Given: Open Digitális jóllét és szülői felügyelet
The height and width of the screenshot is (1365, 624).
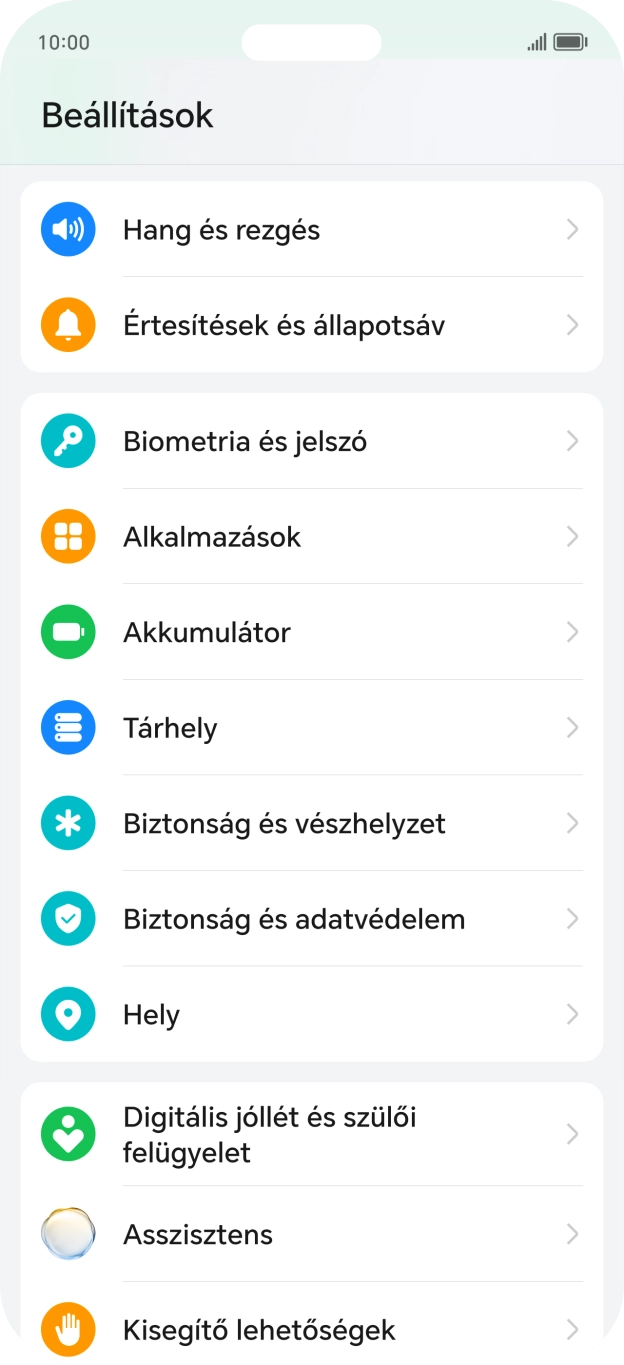Looking at the screenshot, I should click(311, 1134).
